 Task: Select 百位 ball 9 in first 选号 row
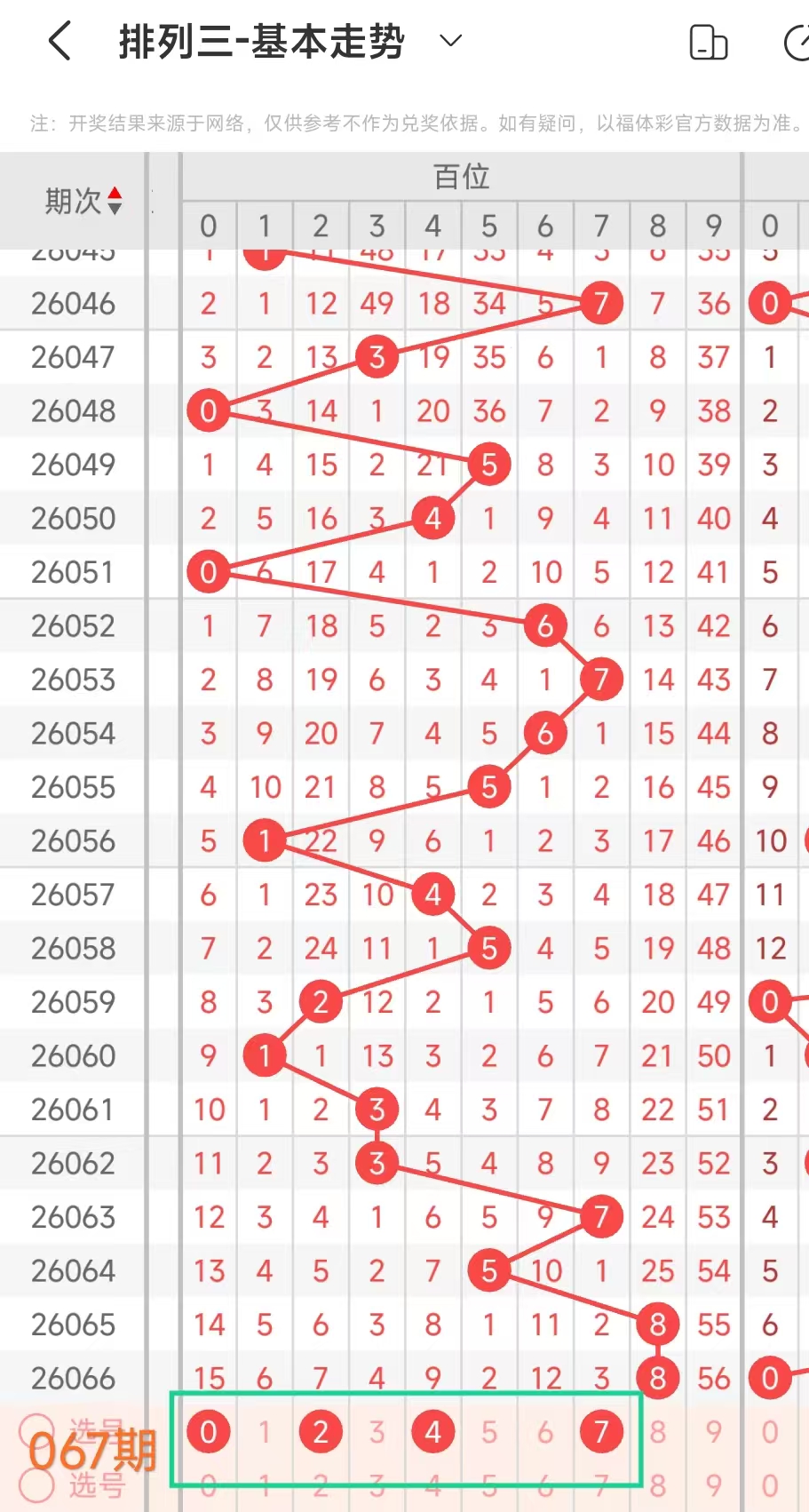click(x=714, y=1431)
